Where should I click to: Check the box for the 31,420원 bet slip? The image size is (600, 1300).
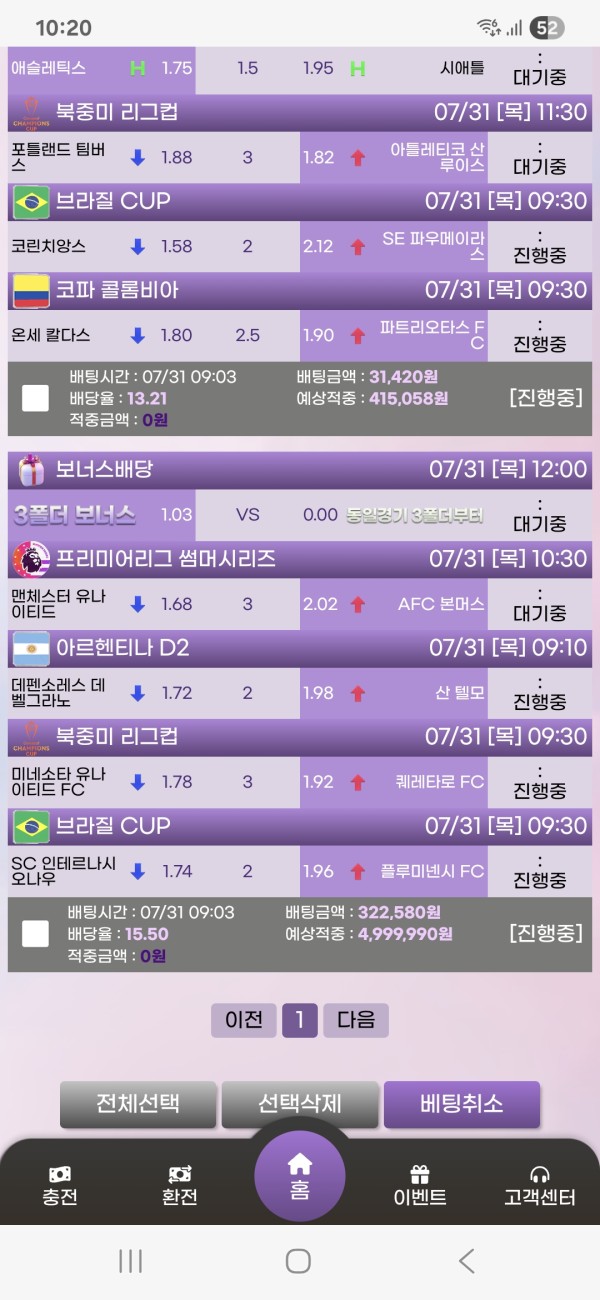pyautogui.click(x=36, y=398)
